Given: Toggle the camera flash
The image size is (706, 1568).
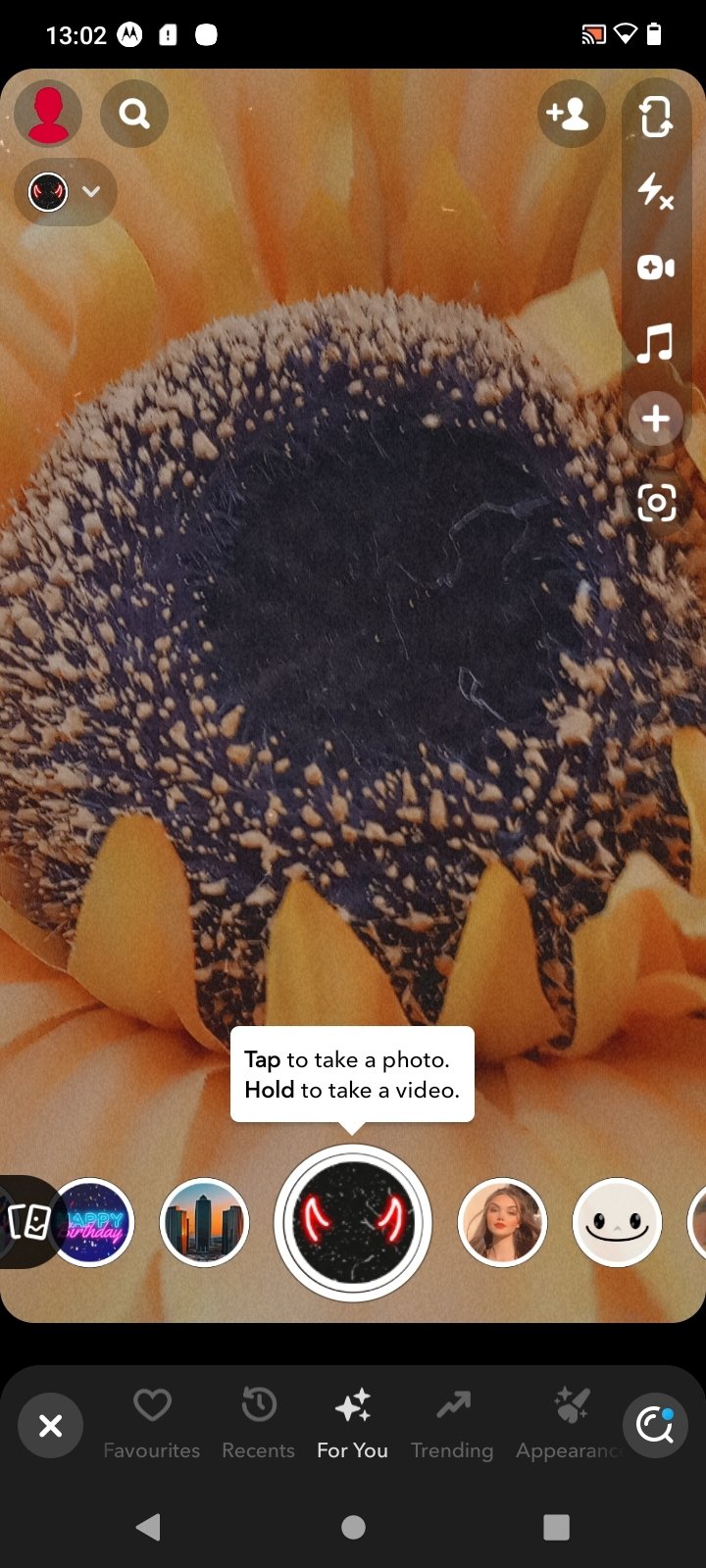Looking at the screenshot, I should click(x=656, y=190).
